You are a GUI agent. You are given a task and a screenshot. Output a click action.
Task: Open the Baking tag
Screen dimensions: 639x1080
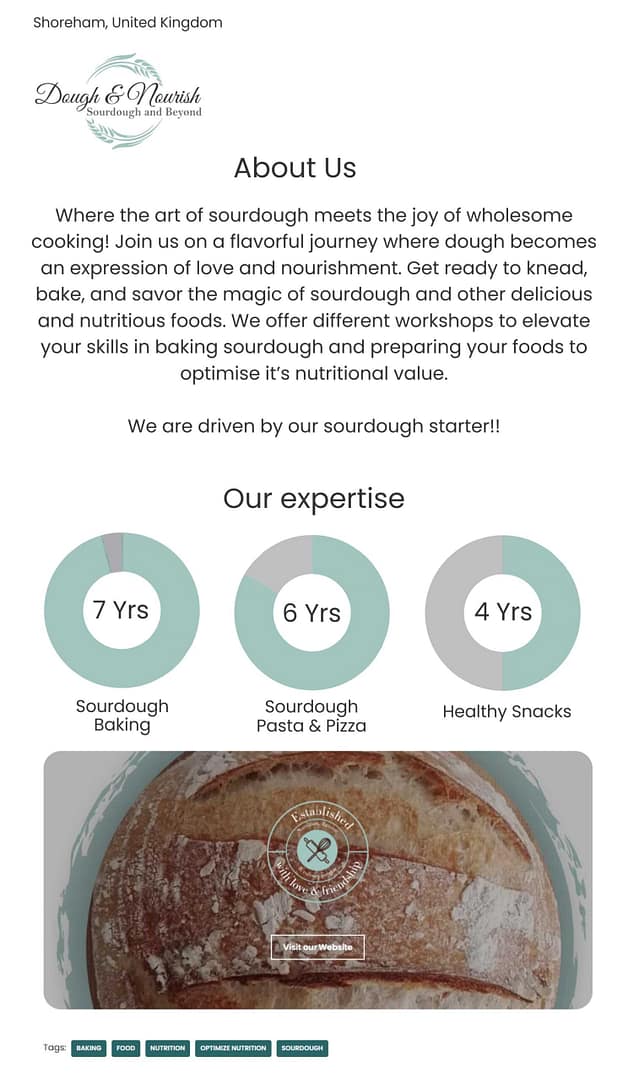(x=89, y=1048)
